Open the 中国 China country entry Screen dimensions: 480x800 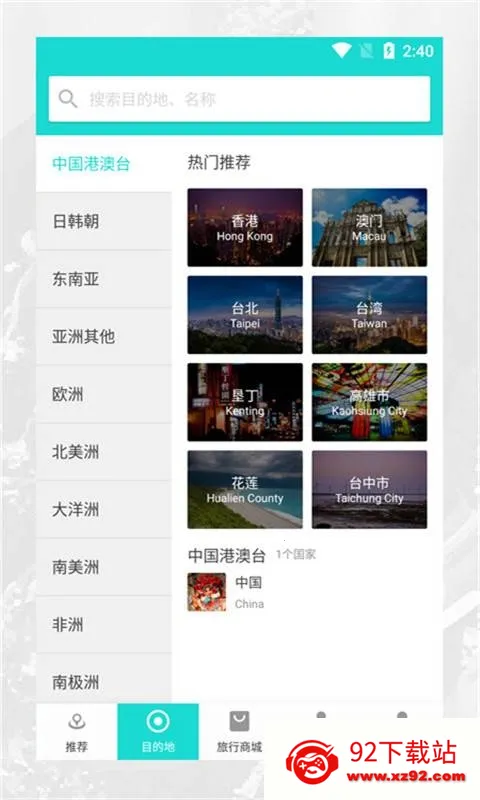click(226, 592)
